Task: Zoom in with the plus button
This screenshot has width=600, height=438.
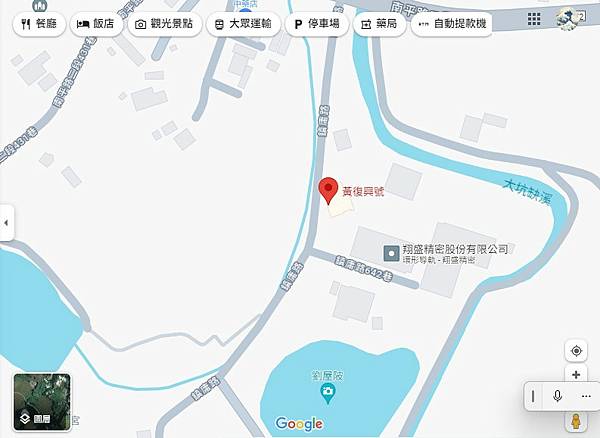Action: (576, 375)
